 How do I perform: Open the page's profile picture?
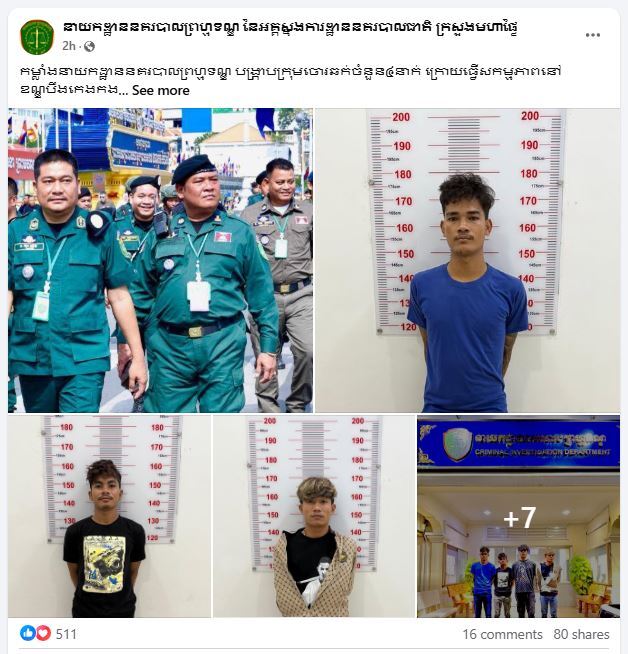(x=38, y=37)
